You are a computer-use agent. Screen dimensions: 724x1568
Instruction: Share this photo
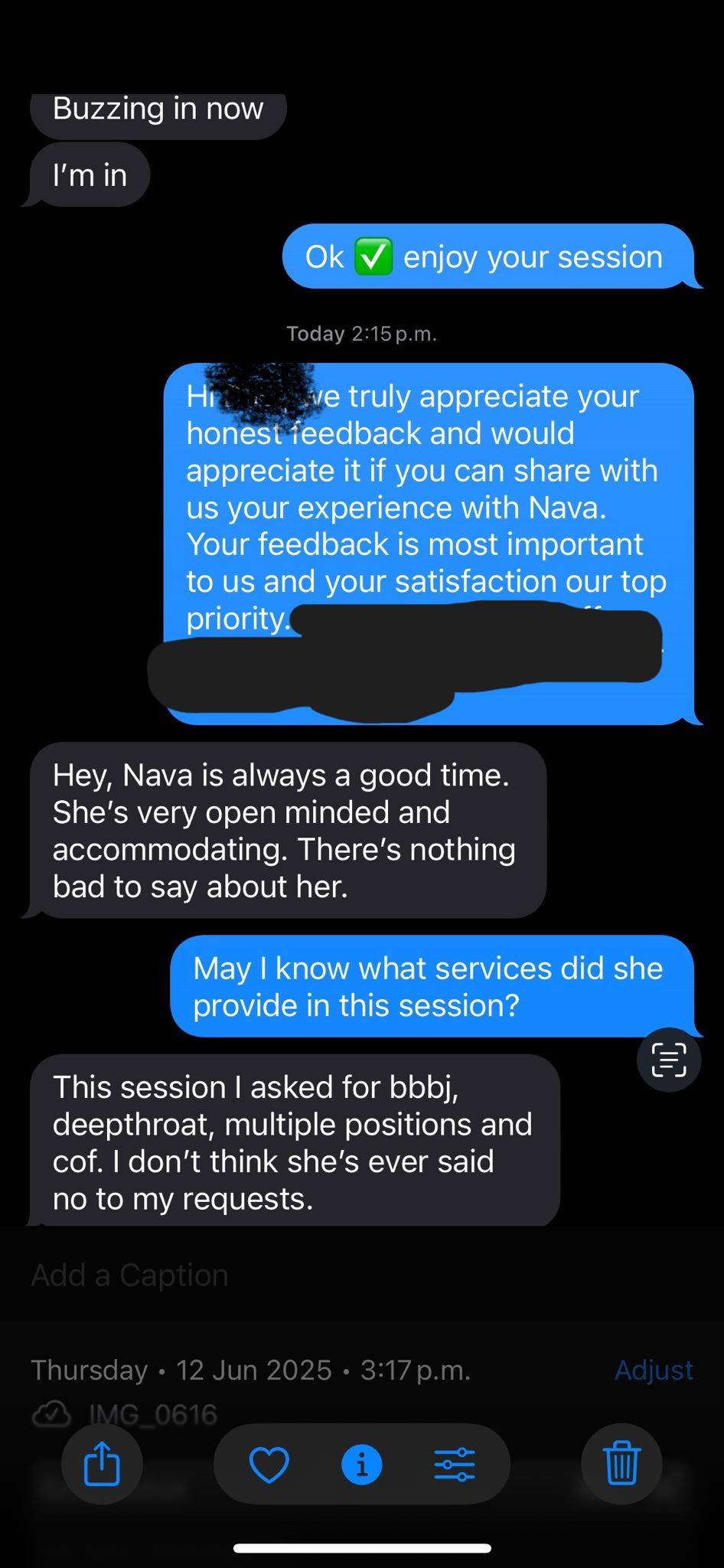102,1464
